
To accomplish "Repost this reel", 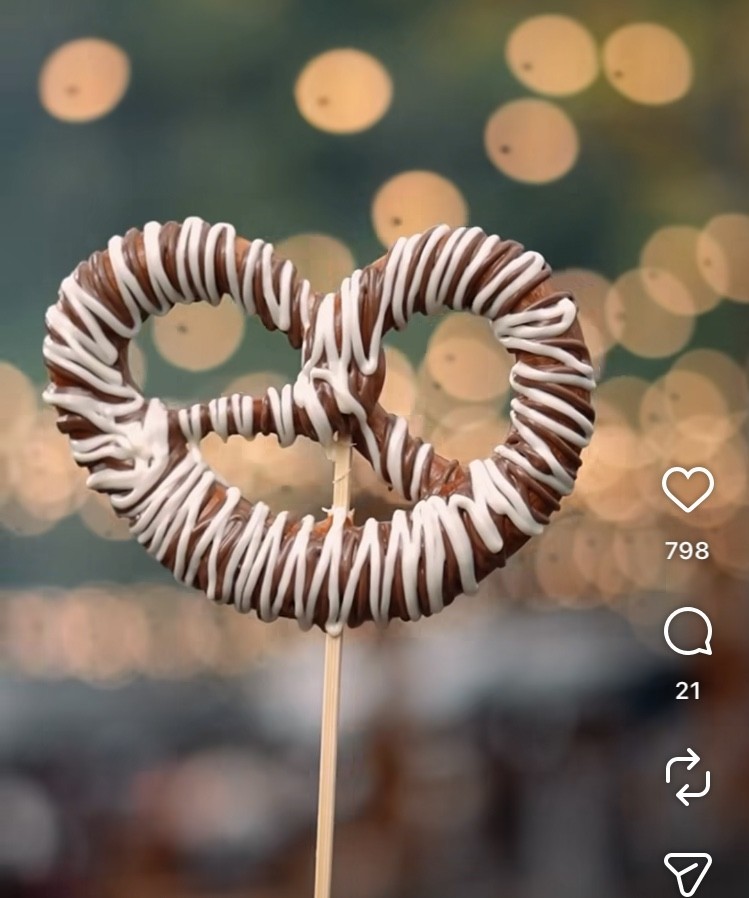I will point(688,776).
